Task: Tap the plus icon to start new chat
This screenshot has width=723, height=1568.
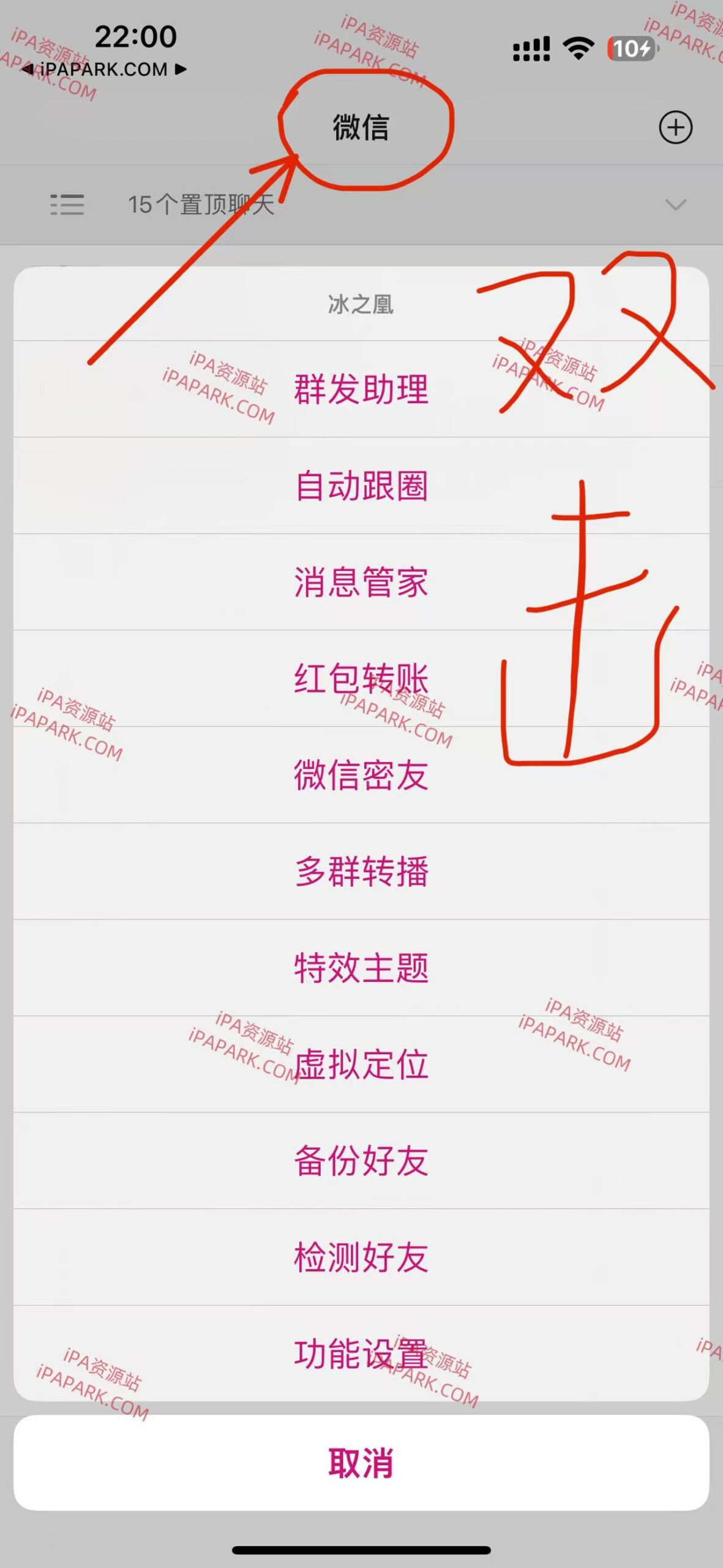Action: pyautogui.click(x=675, y=128)
